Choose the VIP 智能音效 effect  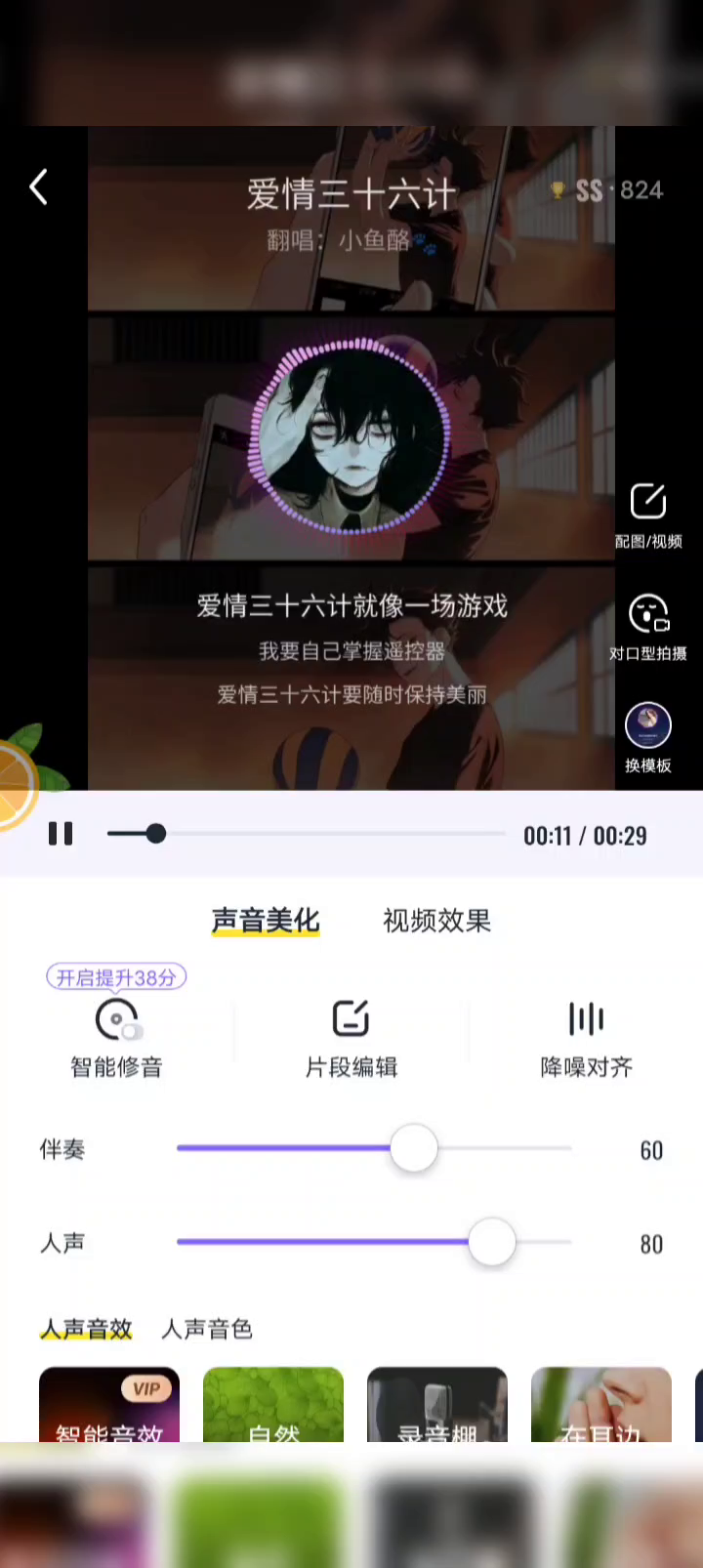[109, 1406]
